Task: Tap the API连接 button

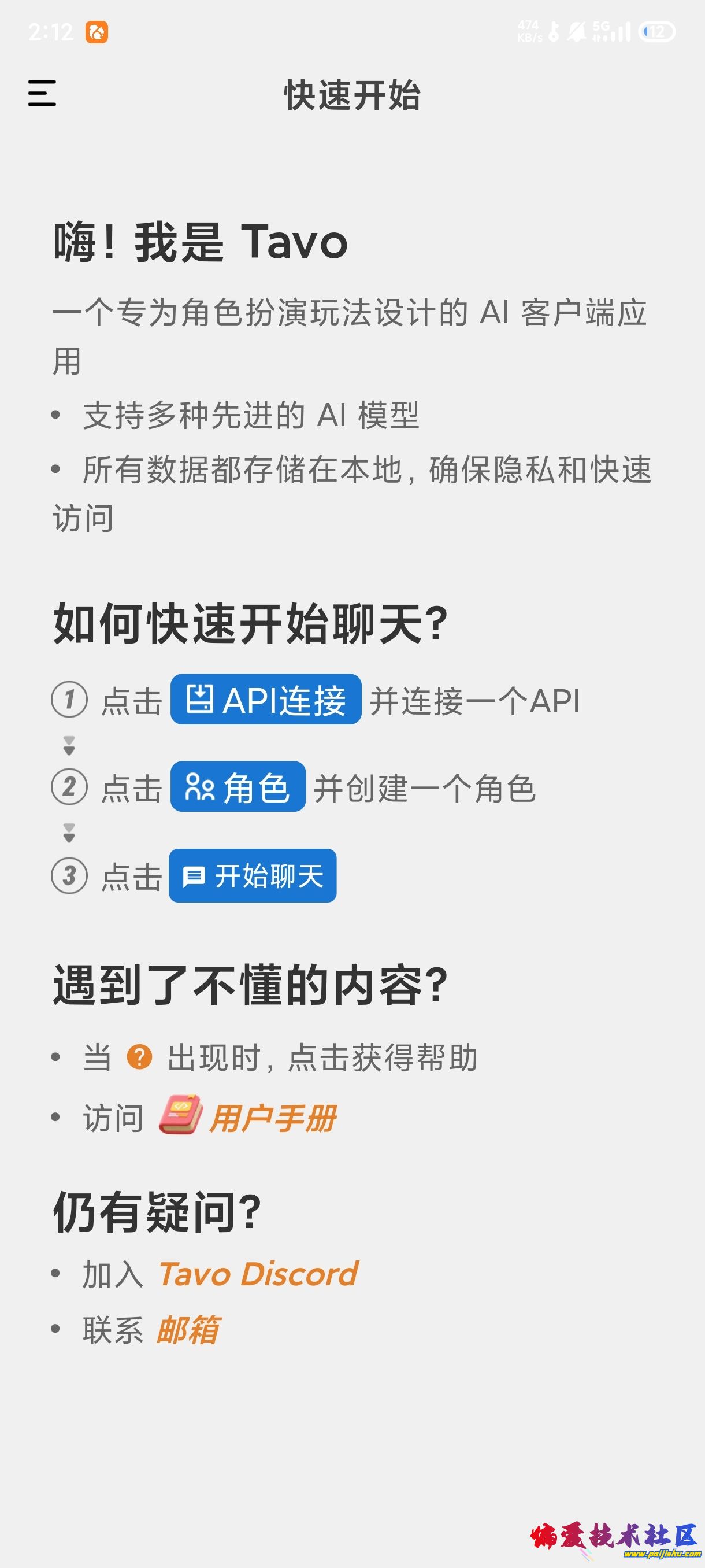Action: coord(266,700)
